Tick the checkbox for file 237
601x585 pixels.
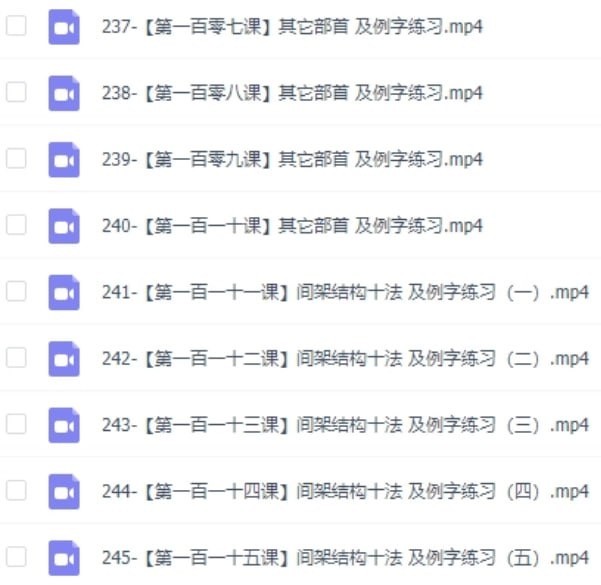tap(16, 26)
